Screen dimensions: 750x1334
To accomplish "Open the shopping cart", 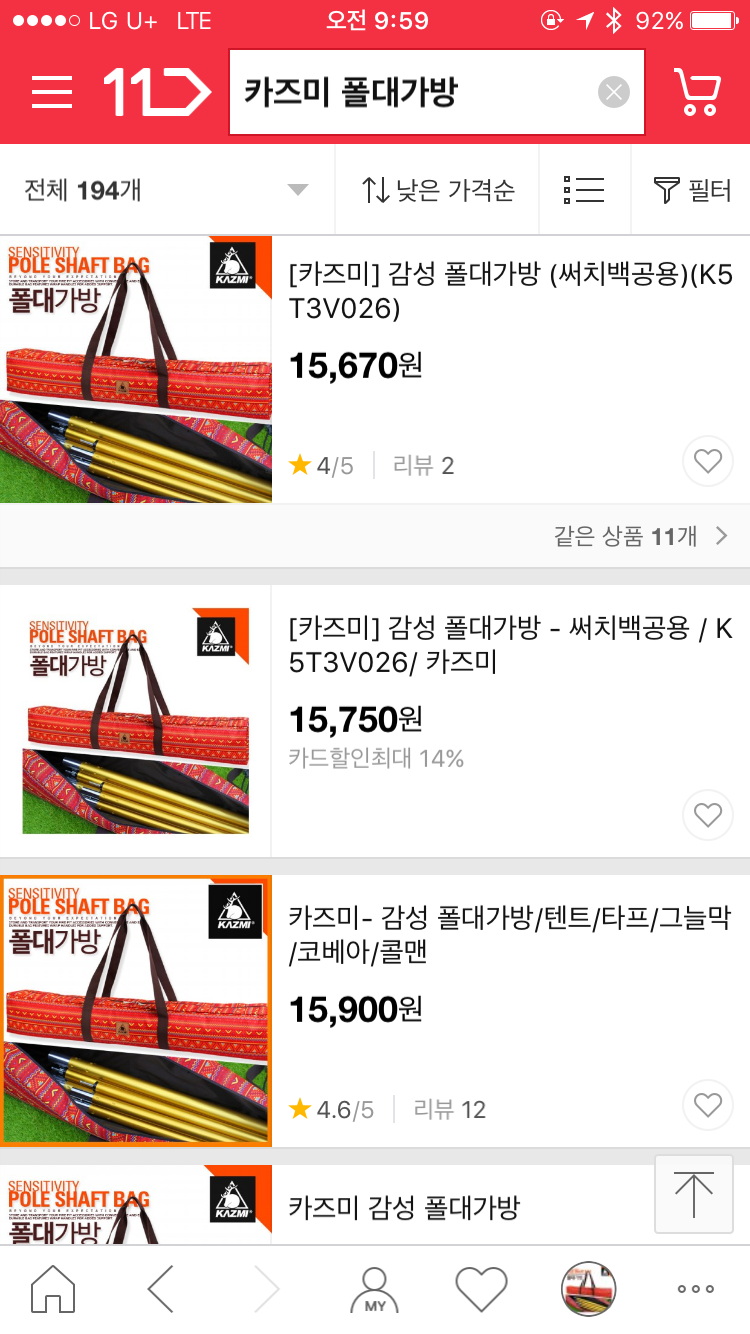I will pos(697,93).
